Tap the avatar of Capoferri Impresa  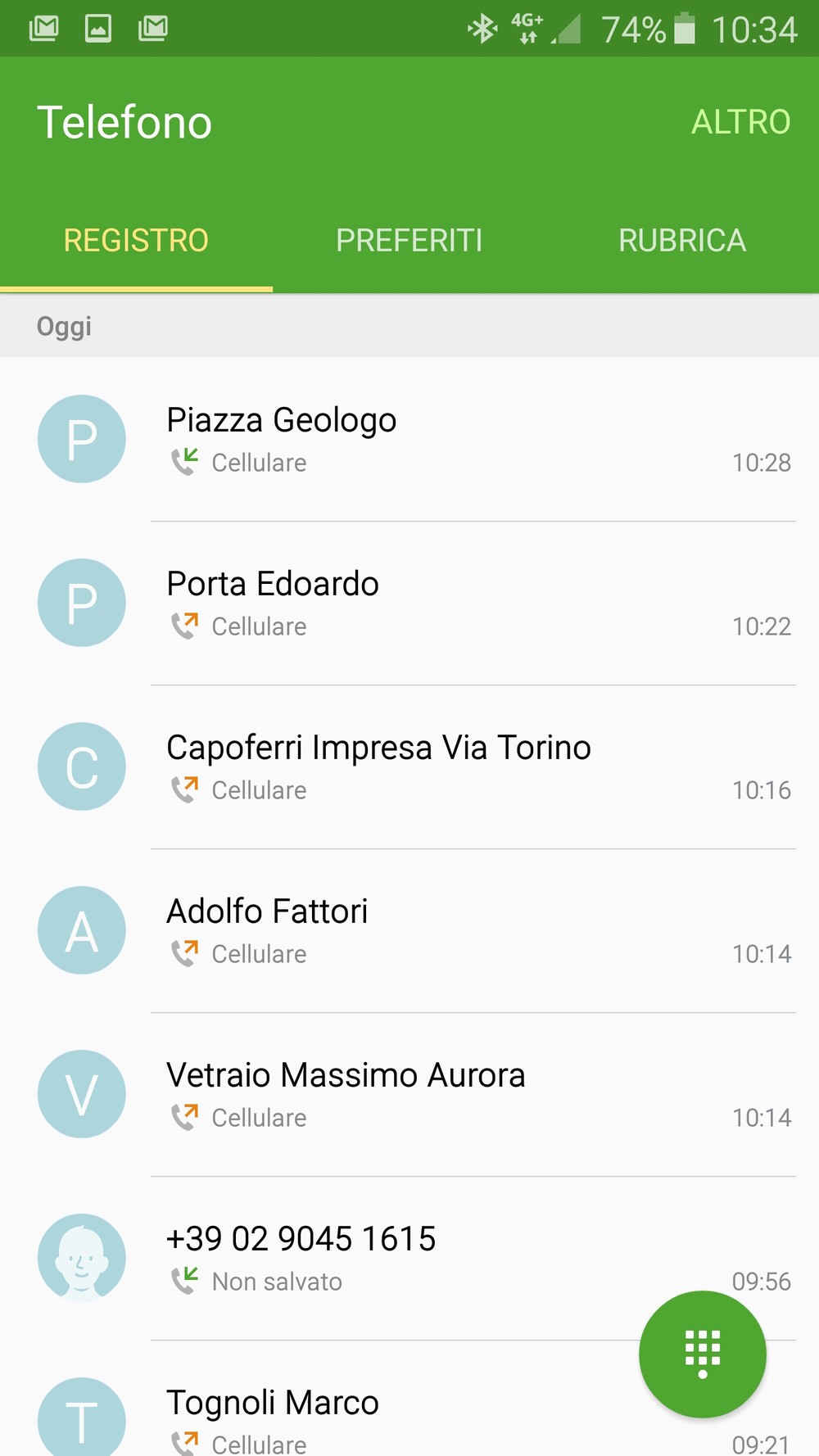(82, 766)
